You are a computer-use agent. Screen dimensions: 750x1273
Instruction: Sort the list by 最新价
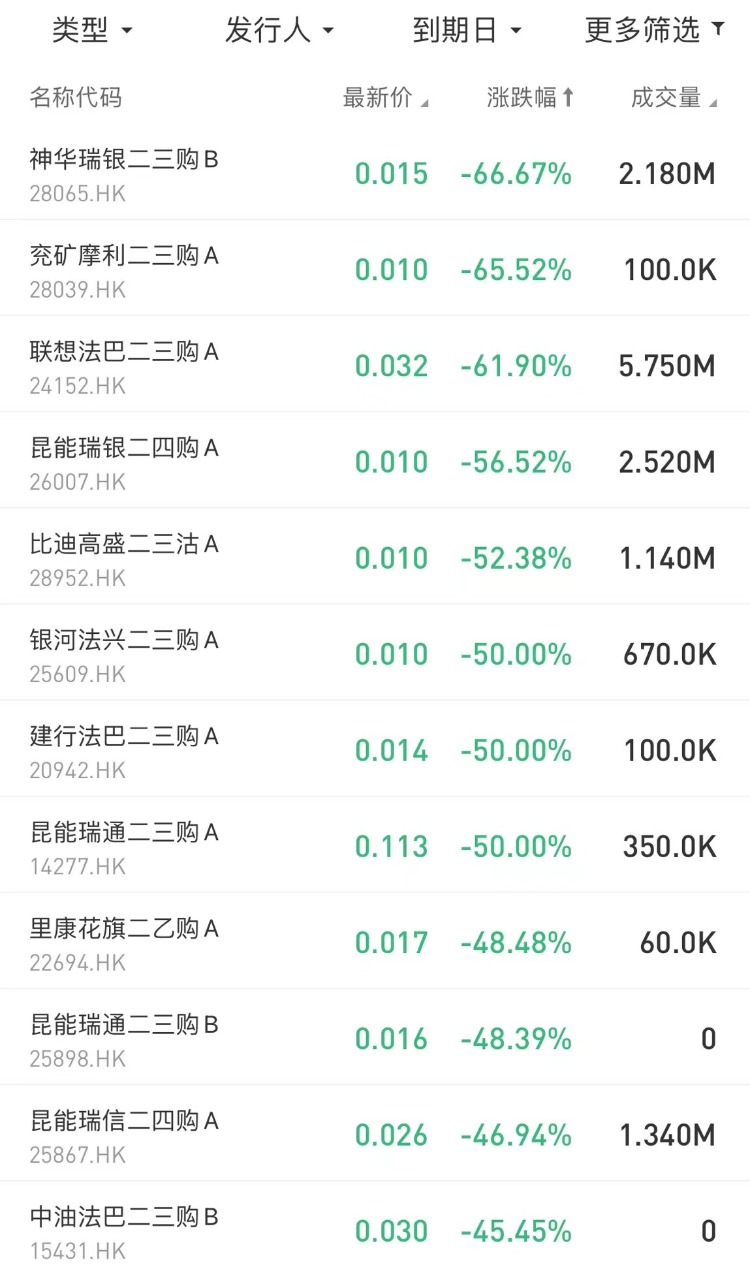[385, 98]
